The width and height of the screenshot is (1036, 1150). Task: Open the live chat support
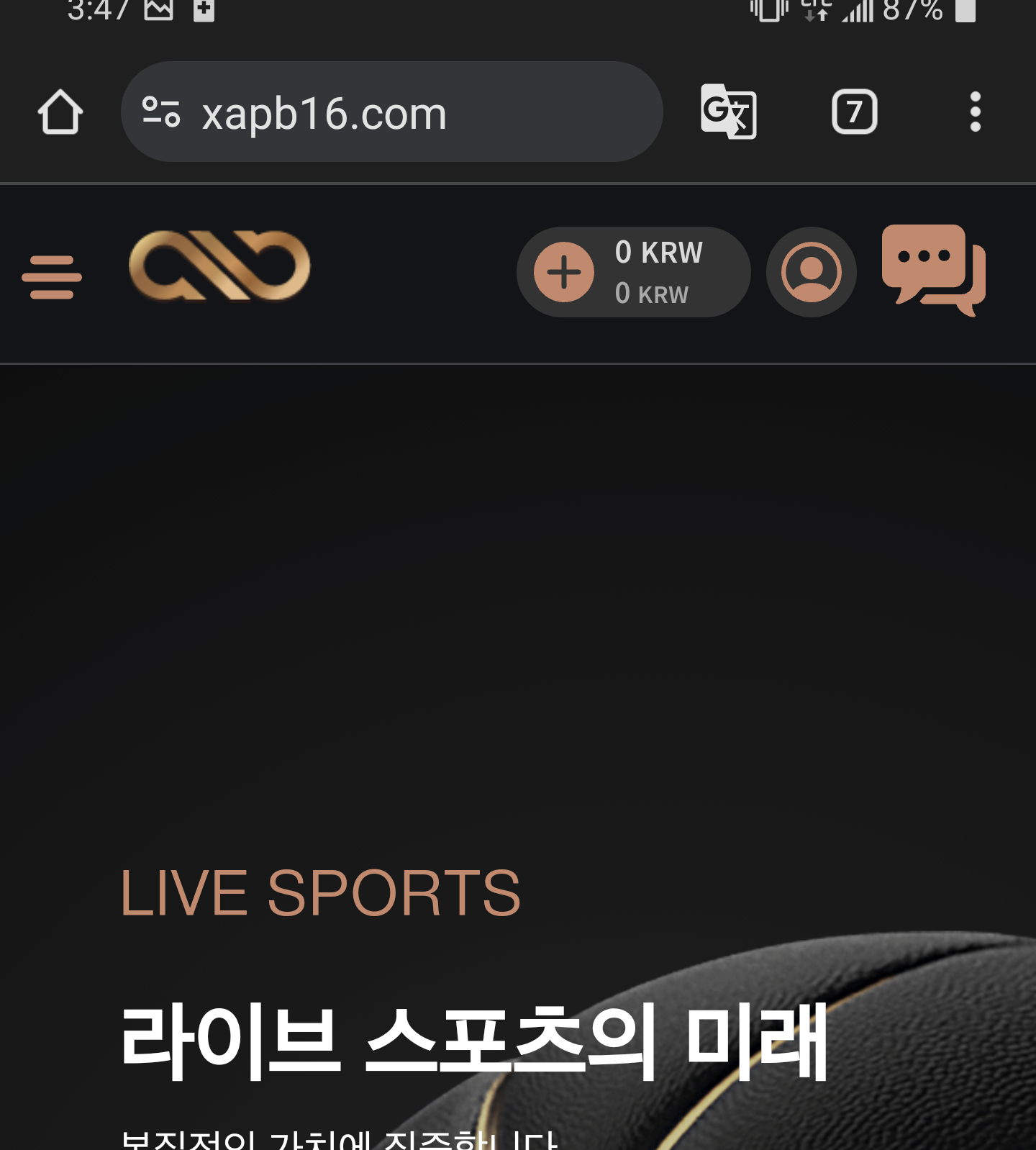[x=933, y=269]
